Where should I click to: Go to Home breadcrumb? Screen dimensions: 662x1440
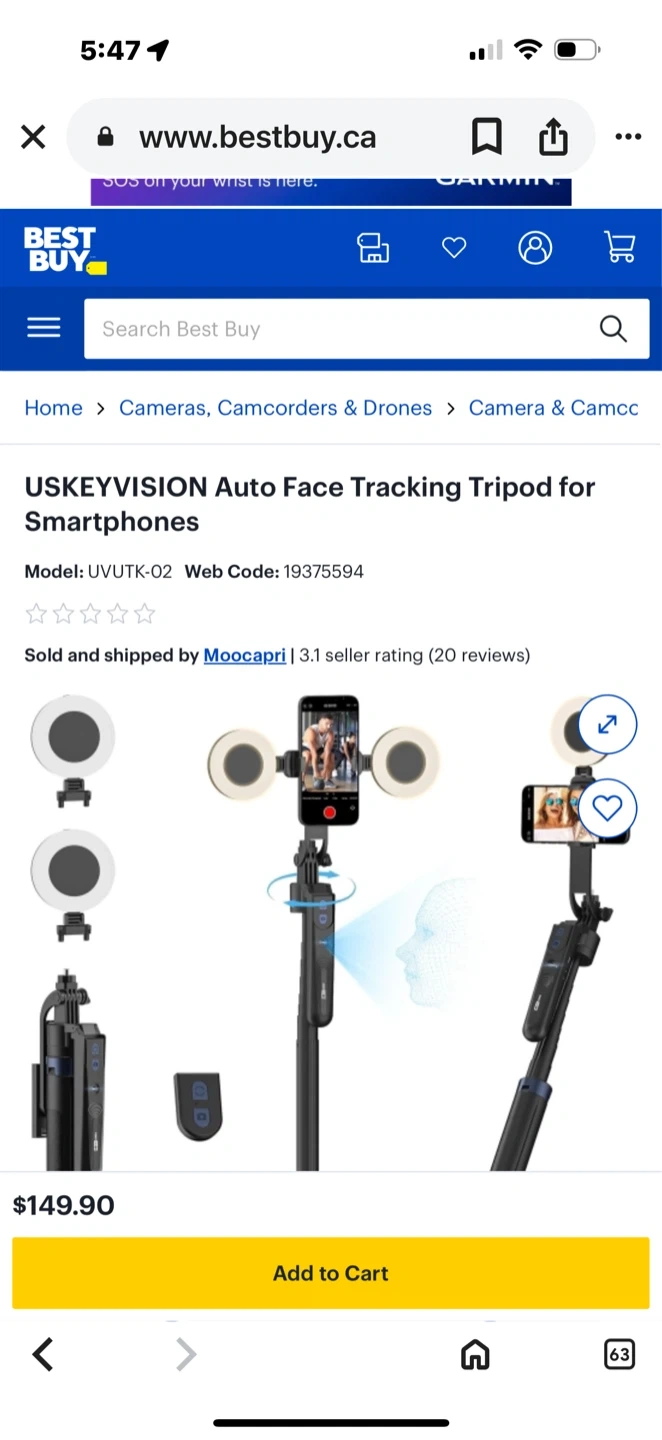pos(54,408)
